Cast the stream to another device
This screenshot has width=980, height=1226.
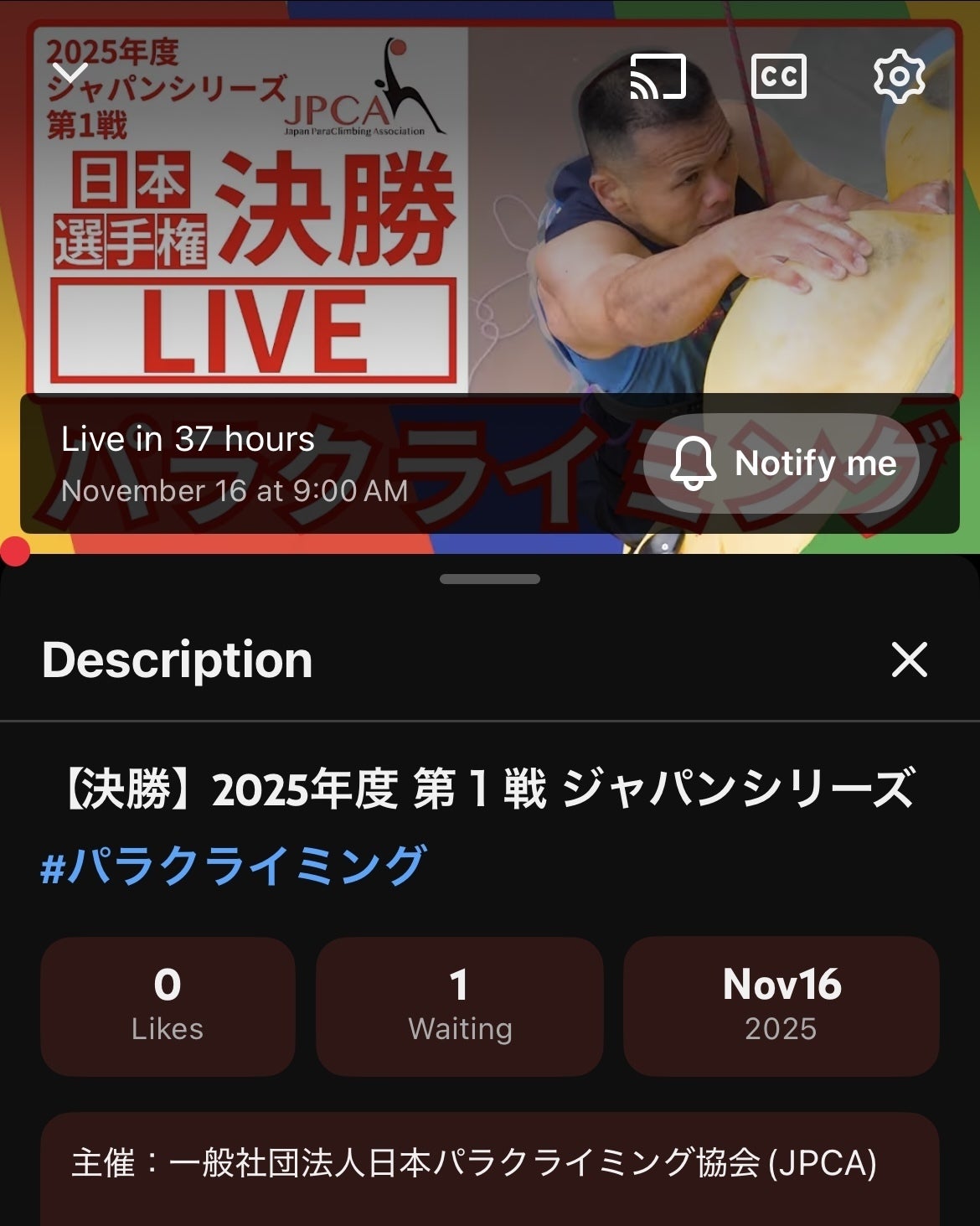click(x=658, y=77)
